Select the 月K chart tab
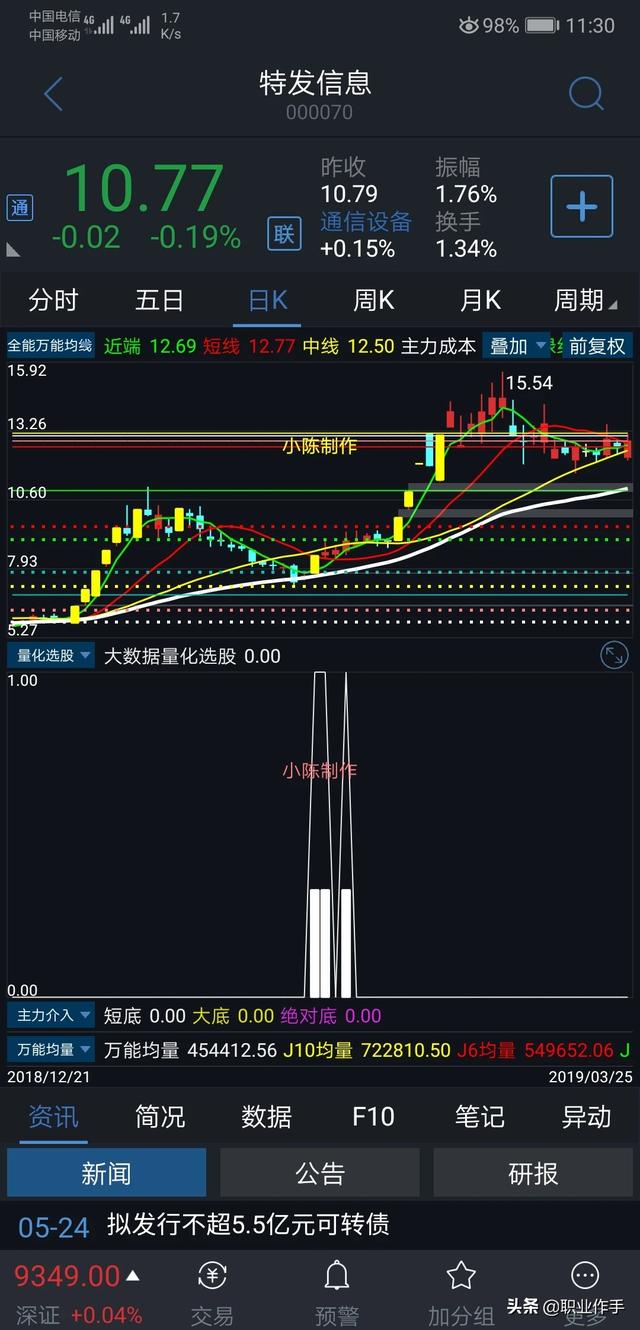Viewport: 640px width, 1330px height. click(480, 300)
